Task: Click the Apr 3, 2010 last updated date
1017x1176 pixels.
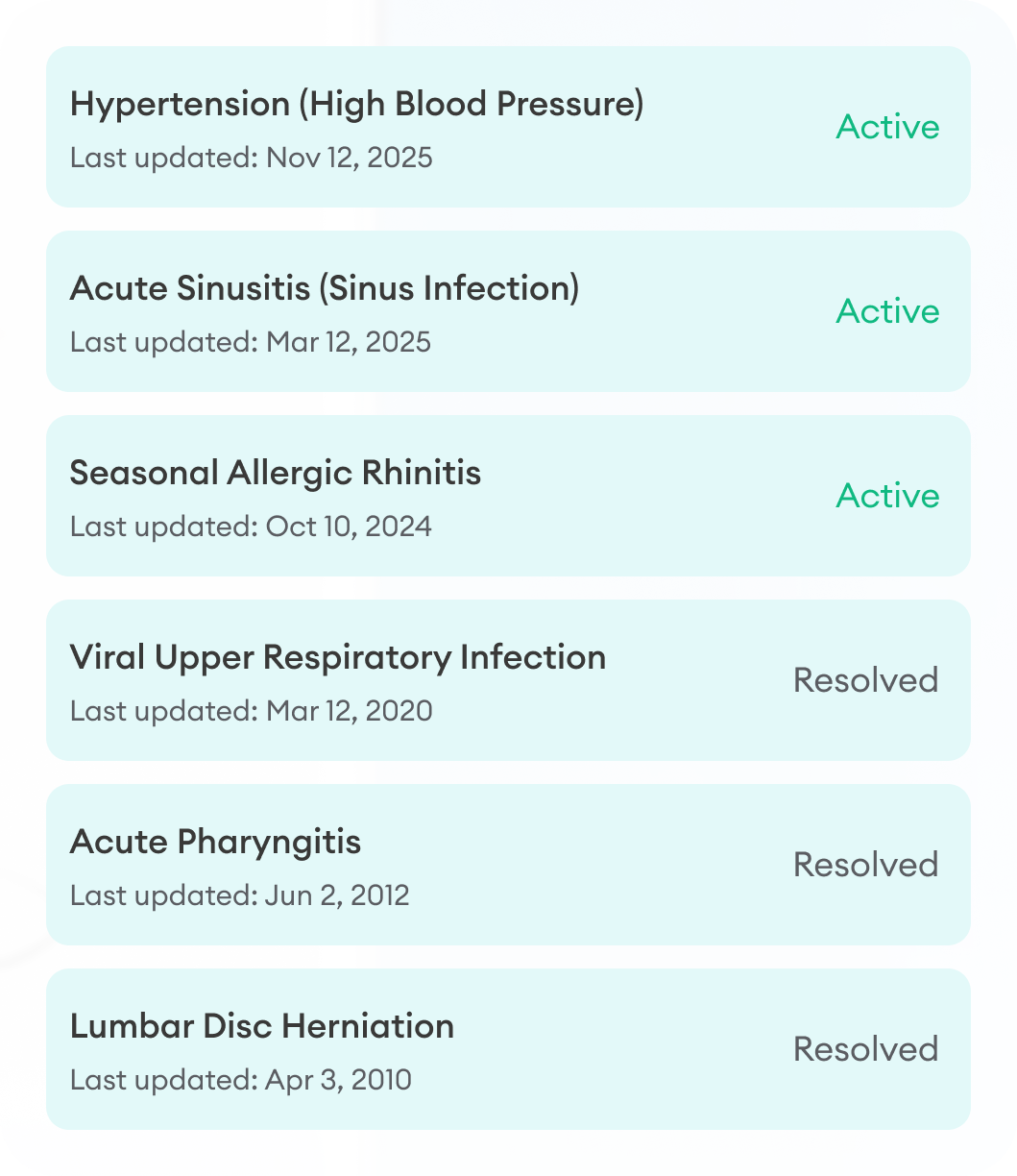Action: pyautogui.click(x=241, y=1080)
